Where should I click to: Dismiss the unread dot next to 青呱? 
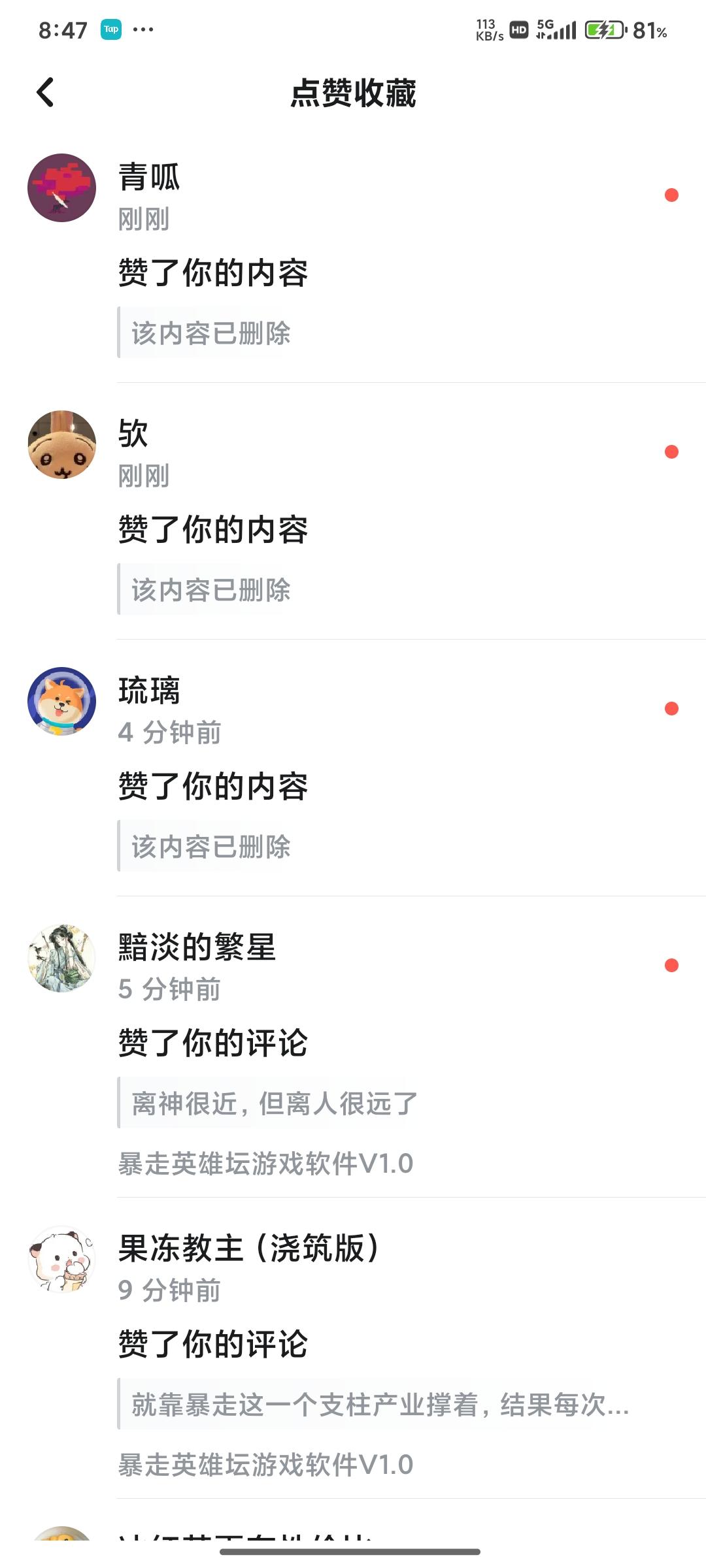tap(672, 195)
